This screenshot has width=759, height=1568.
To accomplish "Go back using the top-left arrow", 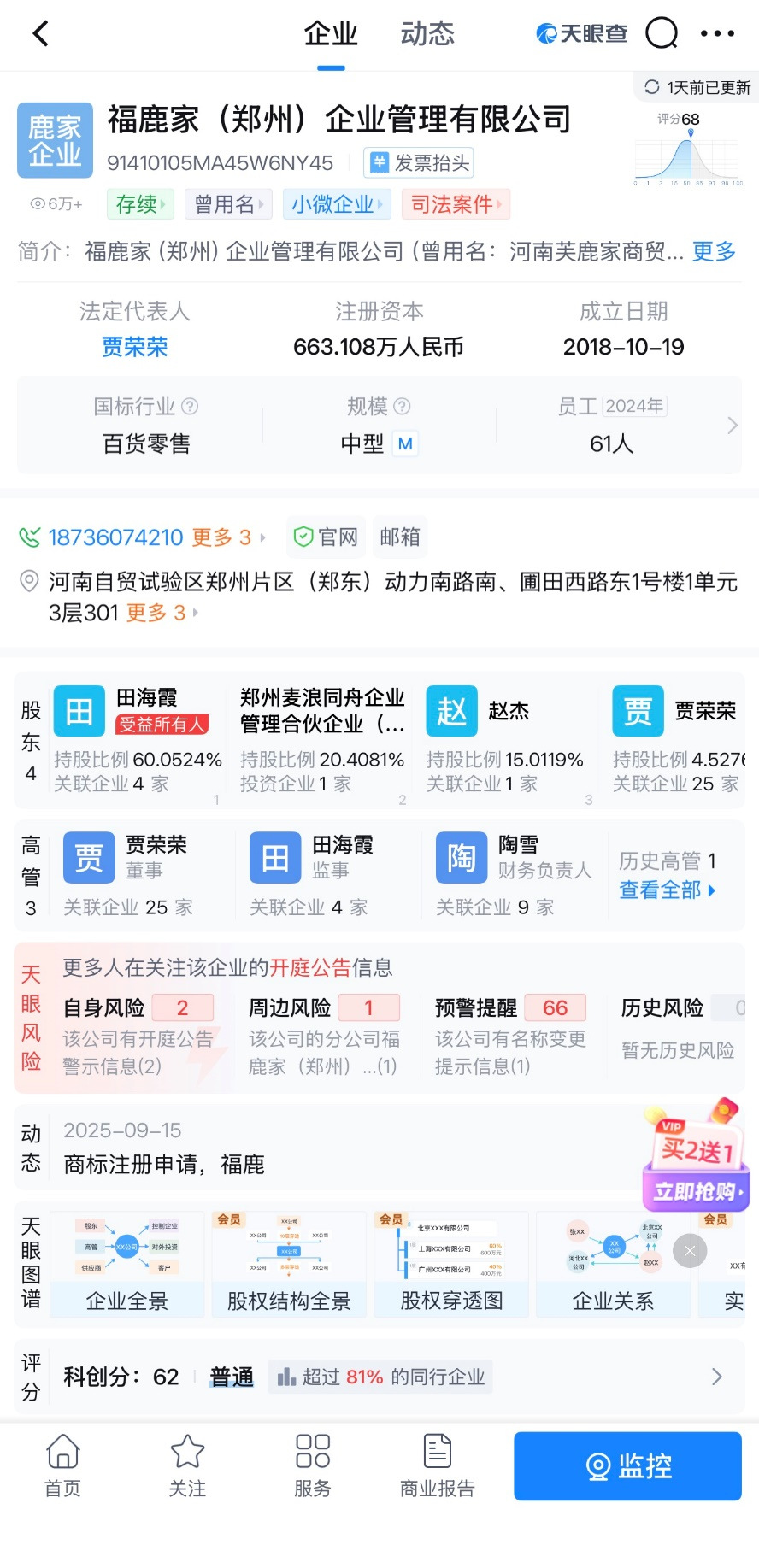I will (x=40, y=34).
